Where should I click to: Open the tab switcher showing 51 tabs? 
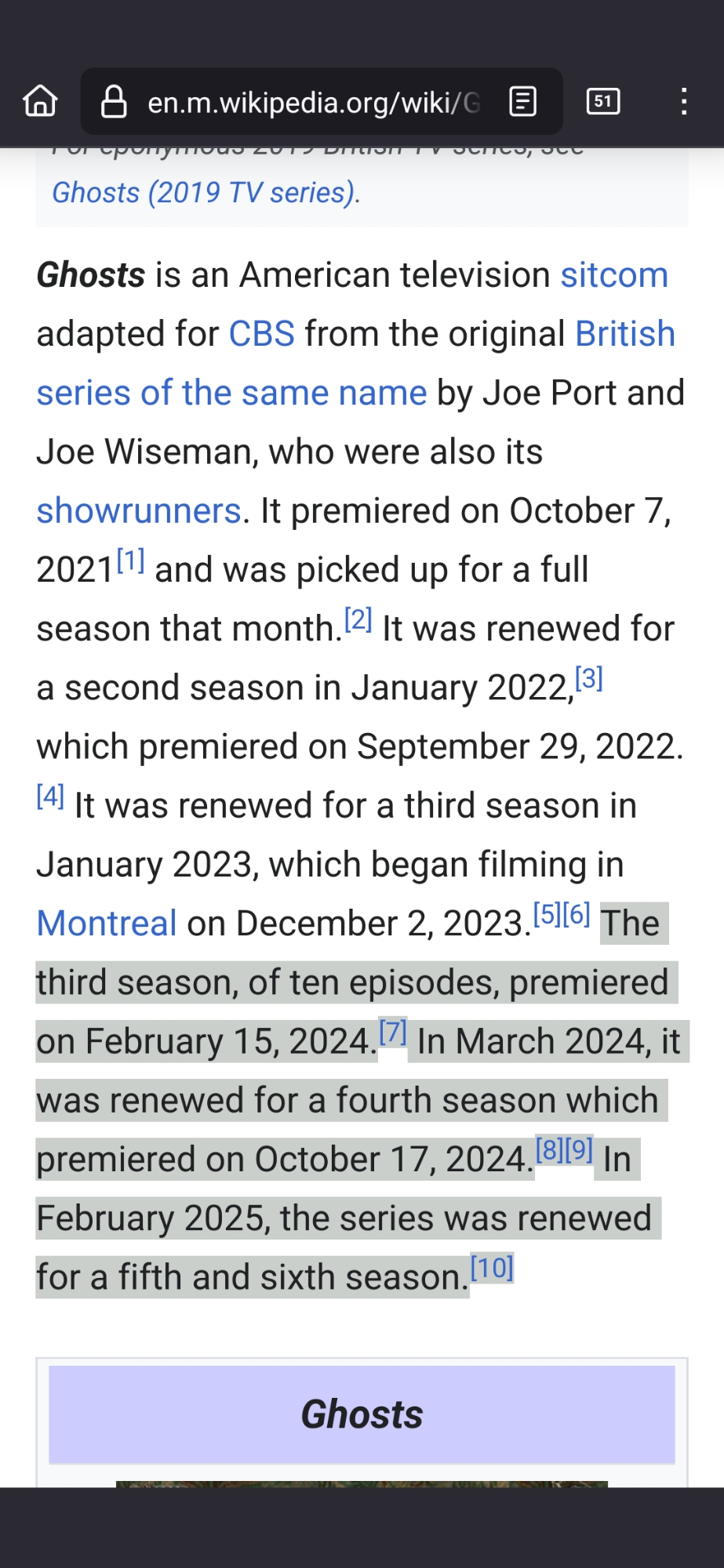point(602,102)
